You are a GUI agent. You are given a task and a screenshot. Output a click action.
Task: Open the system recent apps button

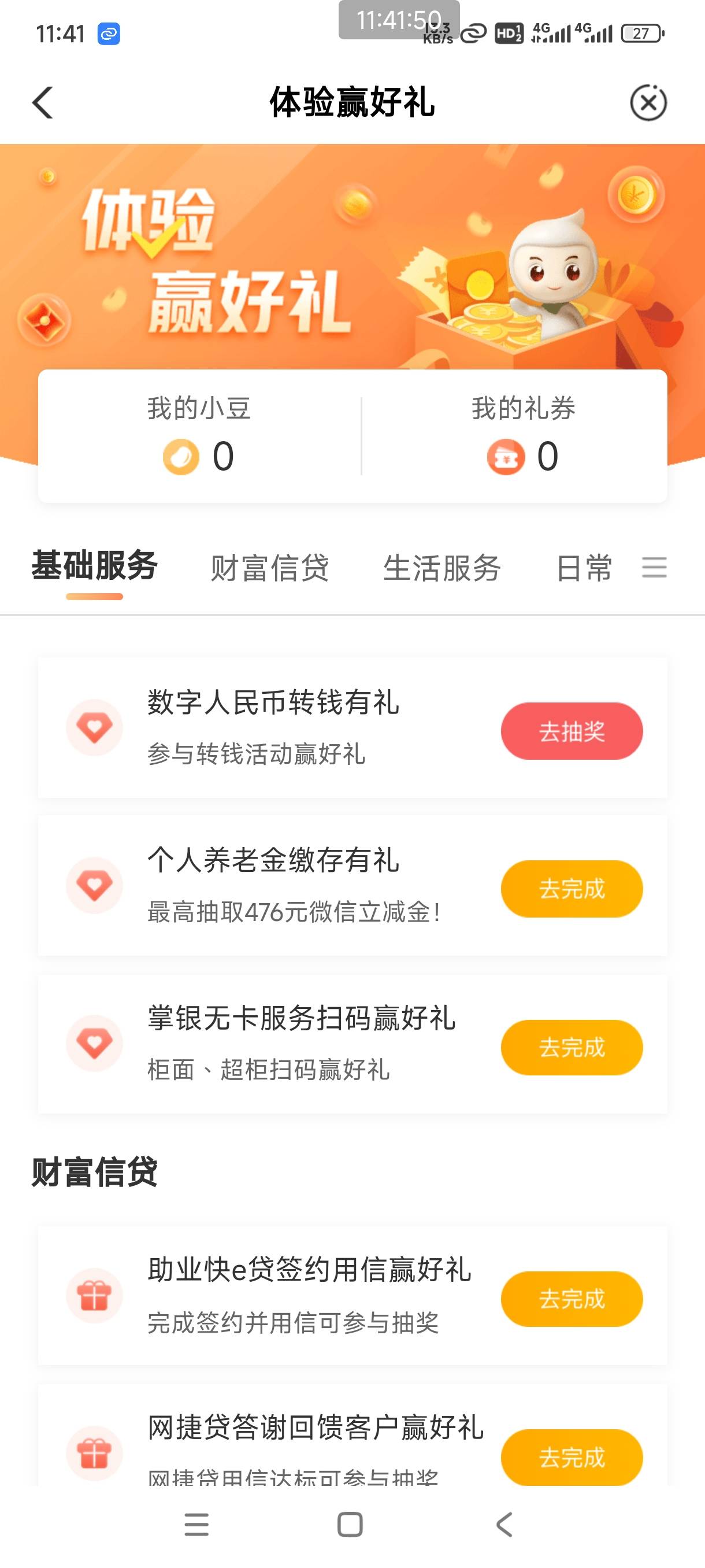[x=196, y=1525]
